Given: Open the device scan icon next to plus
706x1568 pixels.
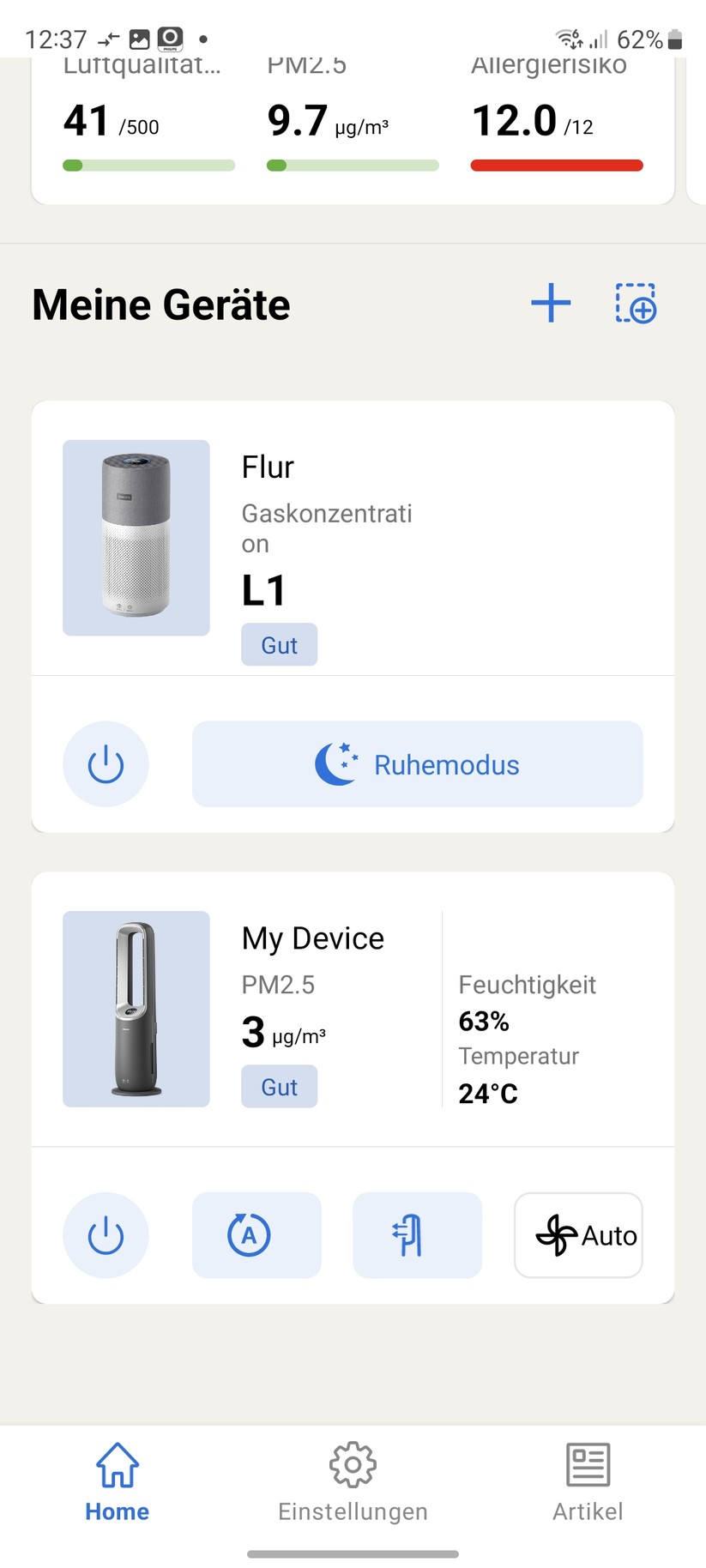Looking at the screenshot, I should (636, 303).
